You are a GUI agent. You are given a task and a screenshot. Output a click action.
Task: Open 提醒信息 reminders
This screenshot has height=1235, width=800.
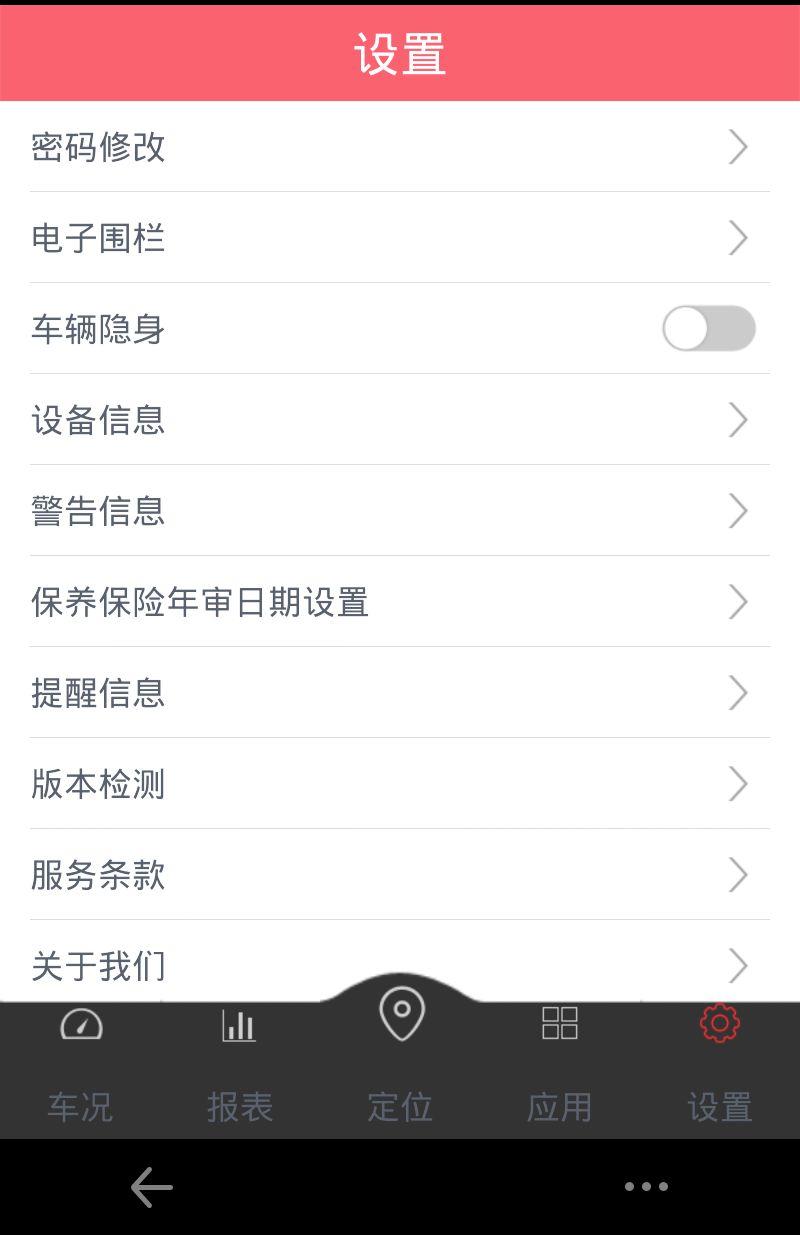pyautogui.click(x=400, y=693)
